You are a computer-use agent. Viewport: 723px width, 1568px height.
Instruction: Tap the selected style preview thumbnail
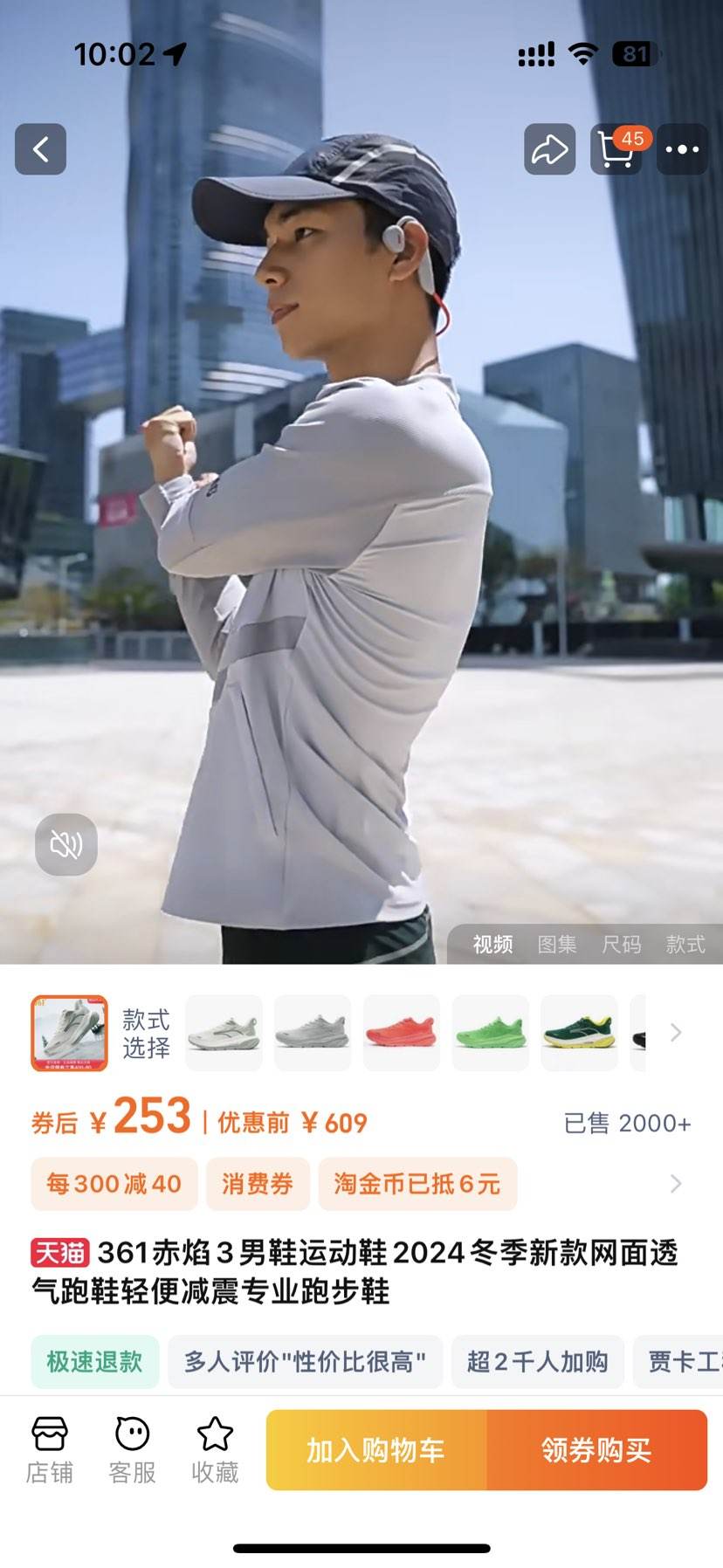[x=67, y=1033]
